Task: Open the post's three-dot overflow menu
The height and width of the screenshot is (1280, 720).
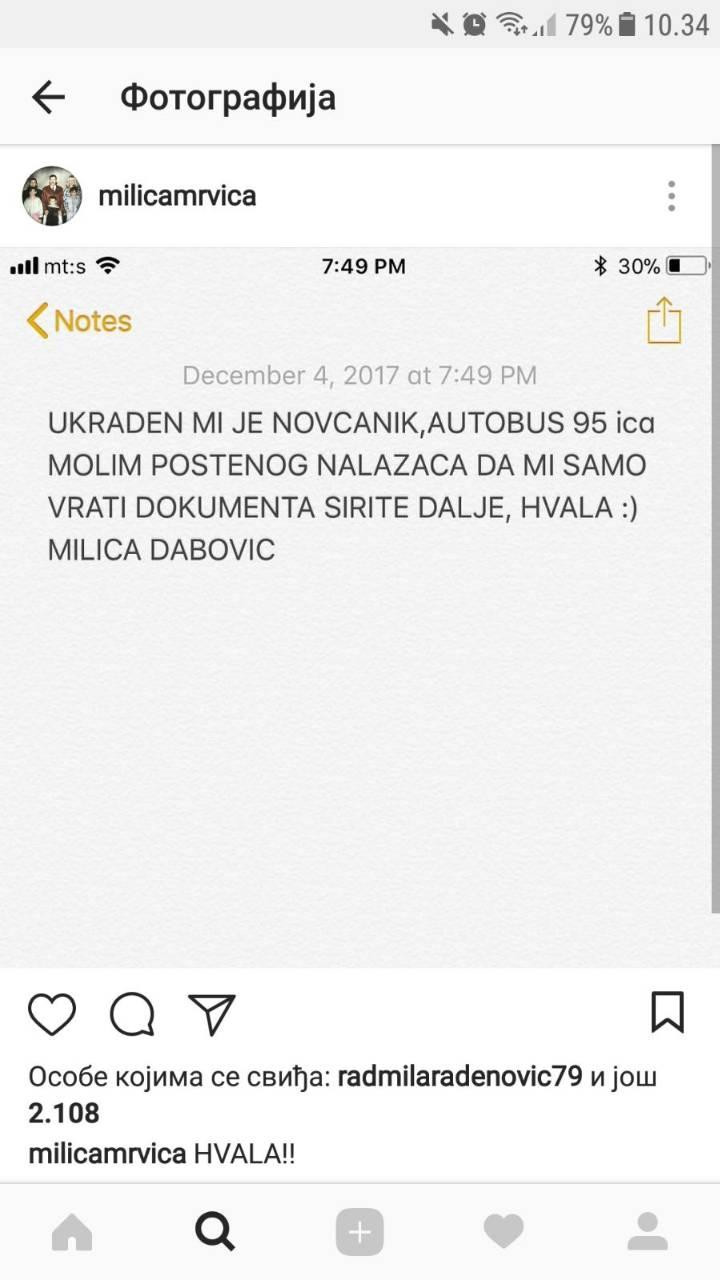Action: click(672, 196)
